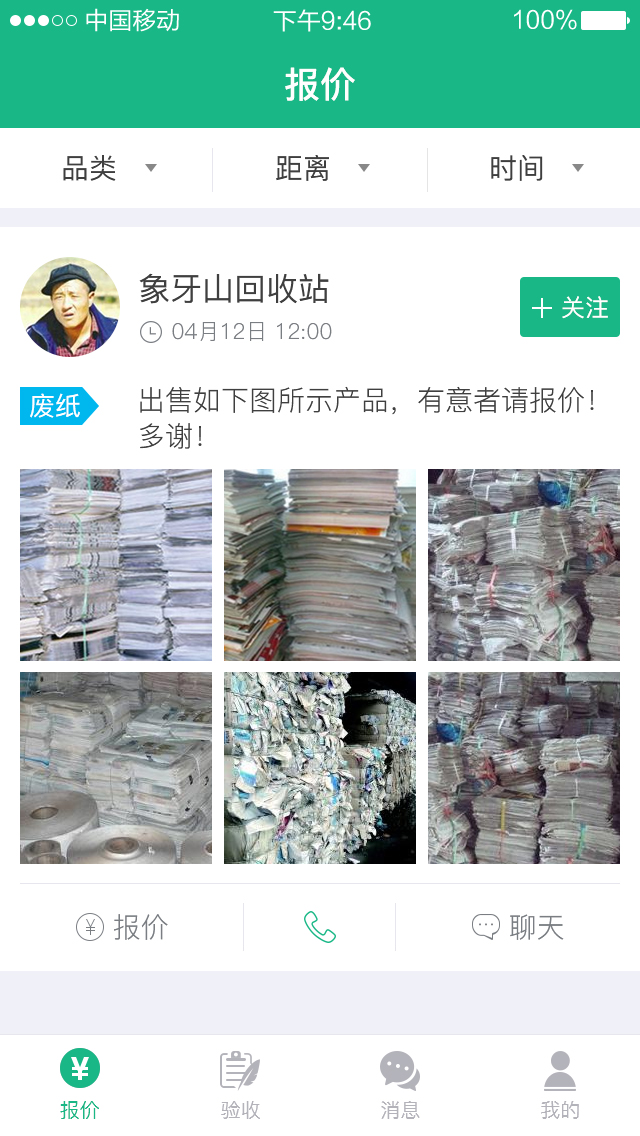Expand the 品类 category filter
Image resolution: width=640 pixels, height=1136 pixels.
click(x=108, y=169)
